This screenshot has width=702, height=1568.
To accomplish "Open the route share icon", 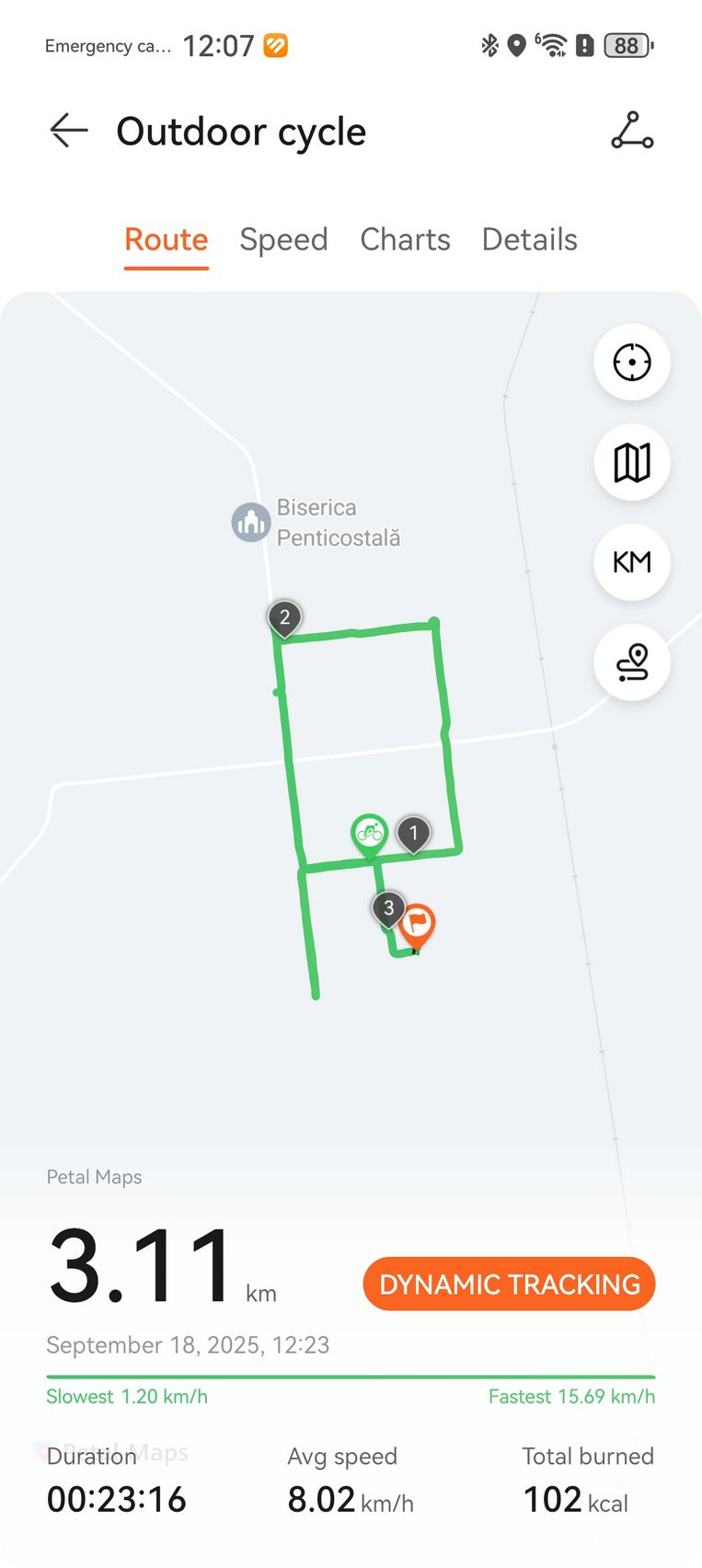I will [x=632, y=131].
